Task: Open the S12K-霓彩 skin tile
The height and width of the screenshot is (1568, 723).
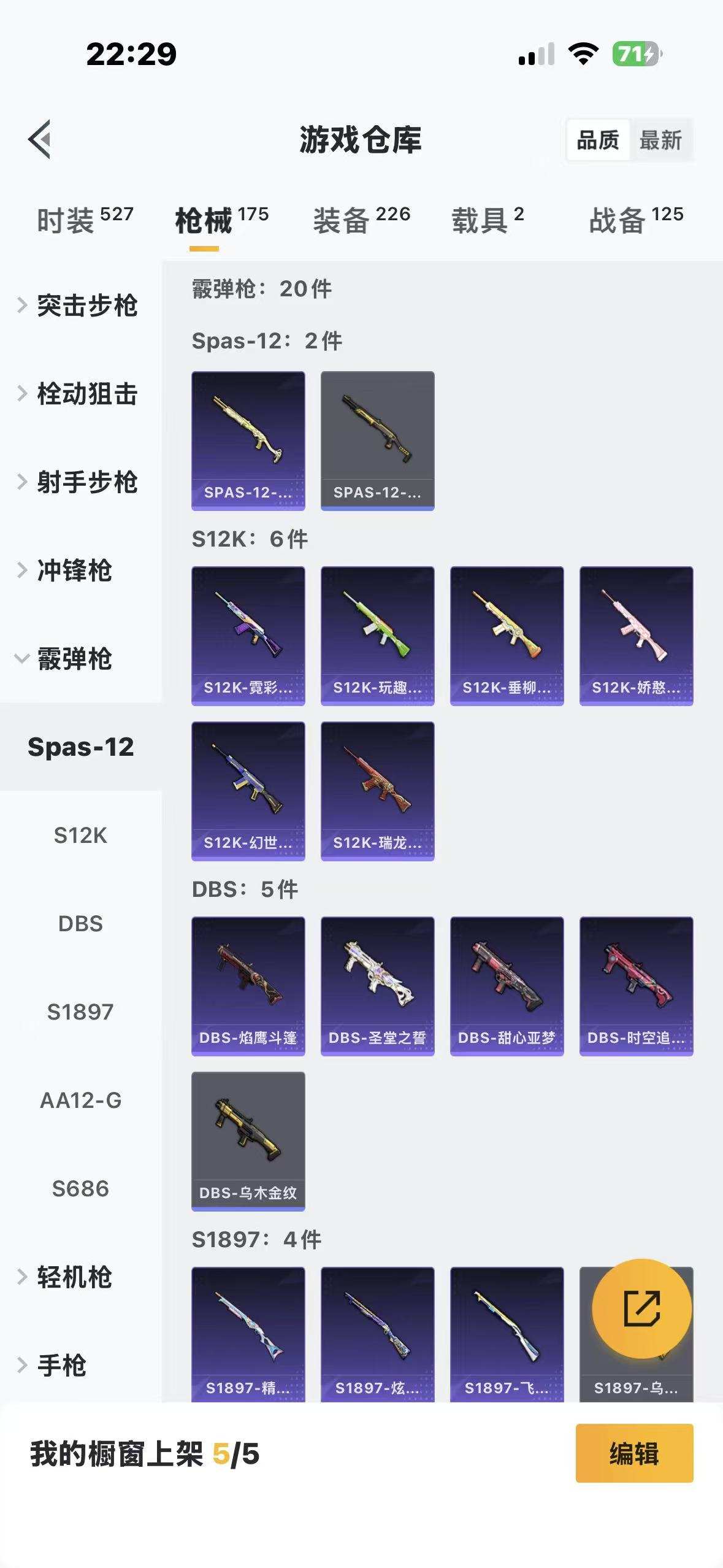Action: [x=248, y=636]
